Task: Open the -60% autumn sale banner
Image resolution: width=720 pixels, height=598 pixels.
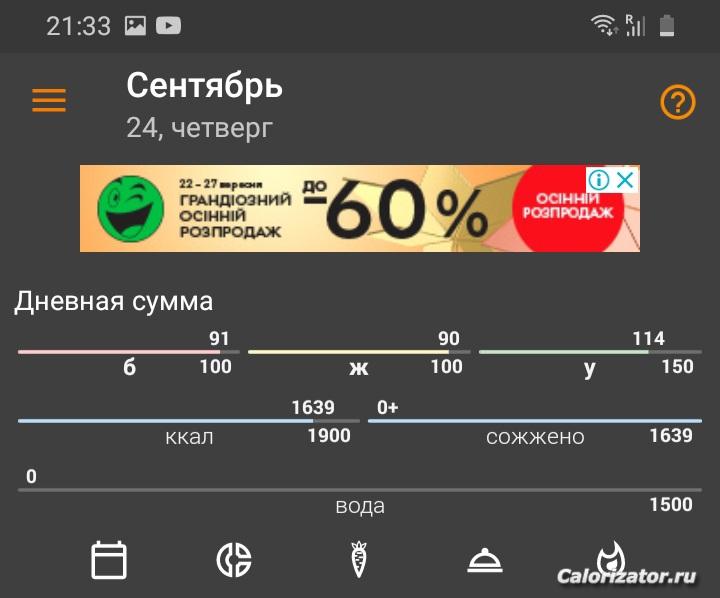Action: point(360,208)
